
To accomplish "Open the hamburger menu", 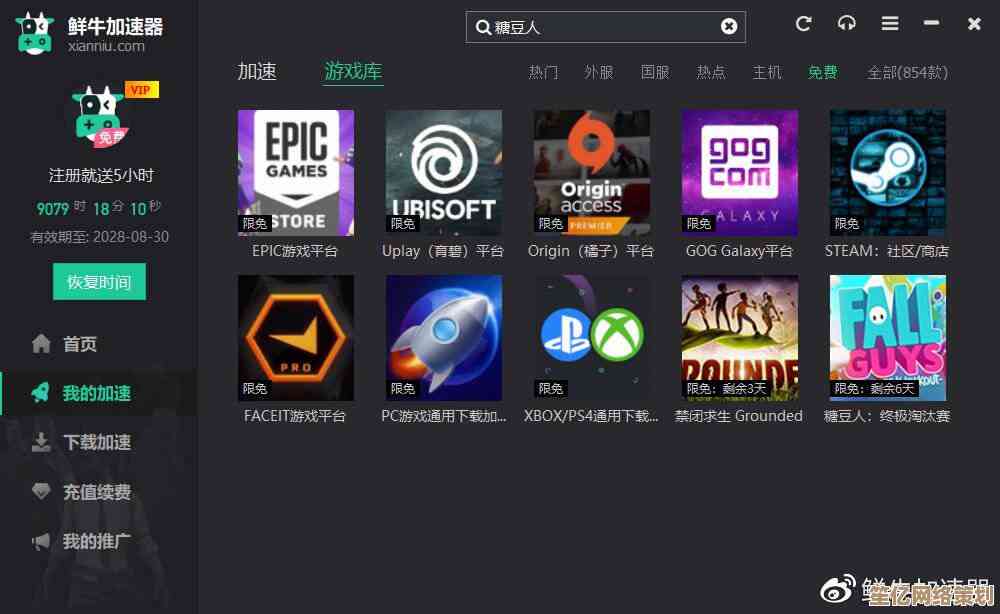I will point(889,24).
